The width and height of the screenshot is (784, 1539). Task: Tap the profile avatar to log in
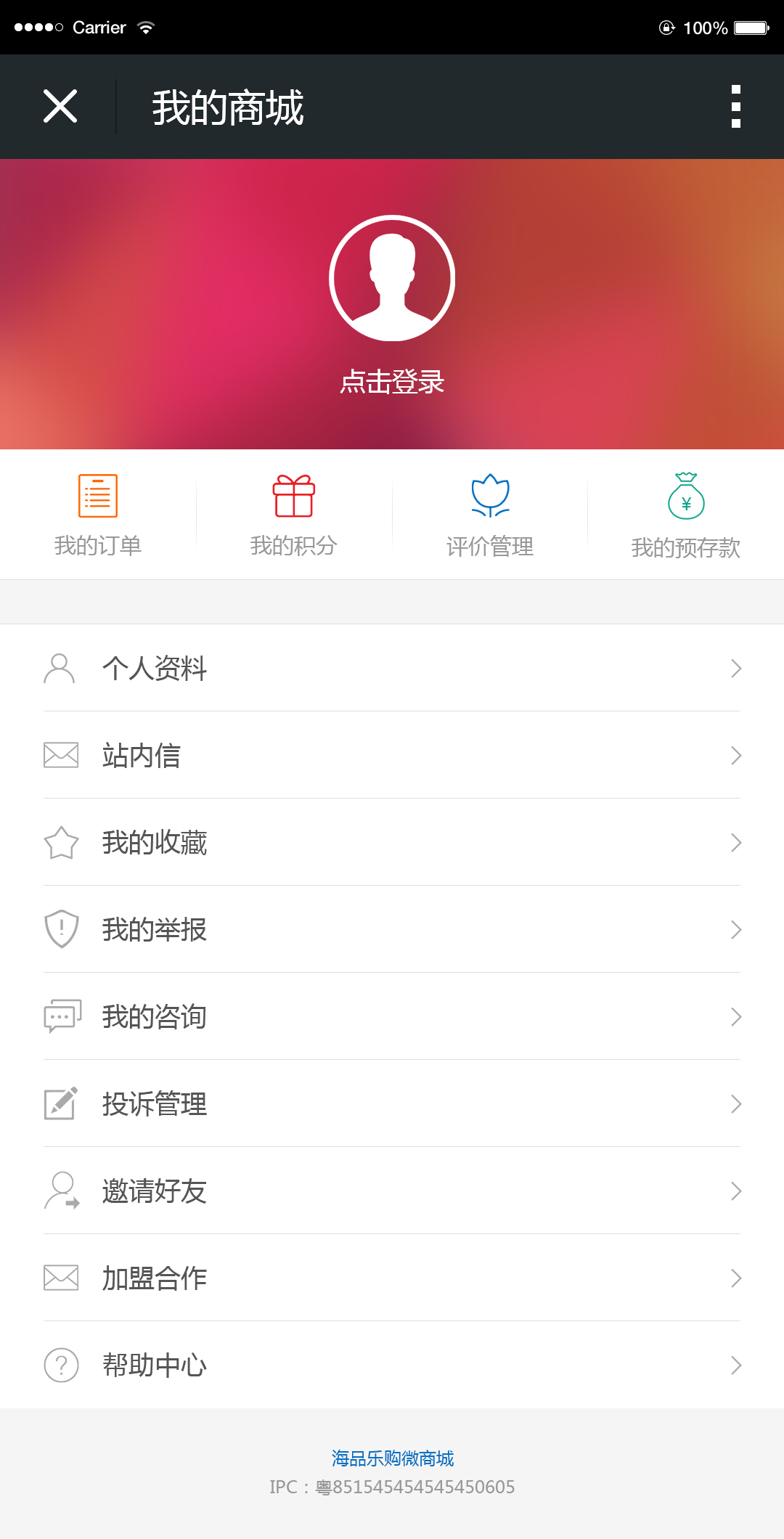tap(392, 278)
